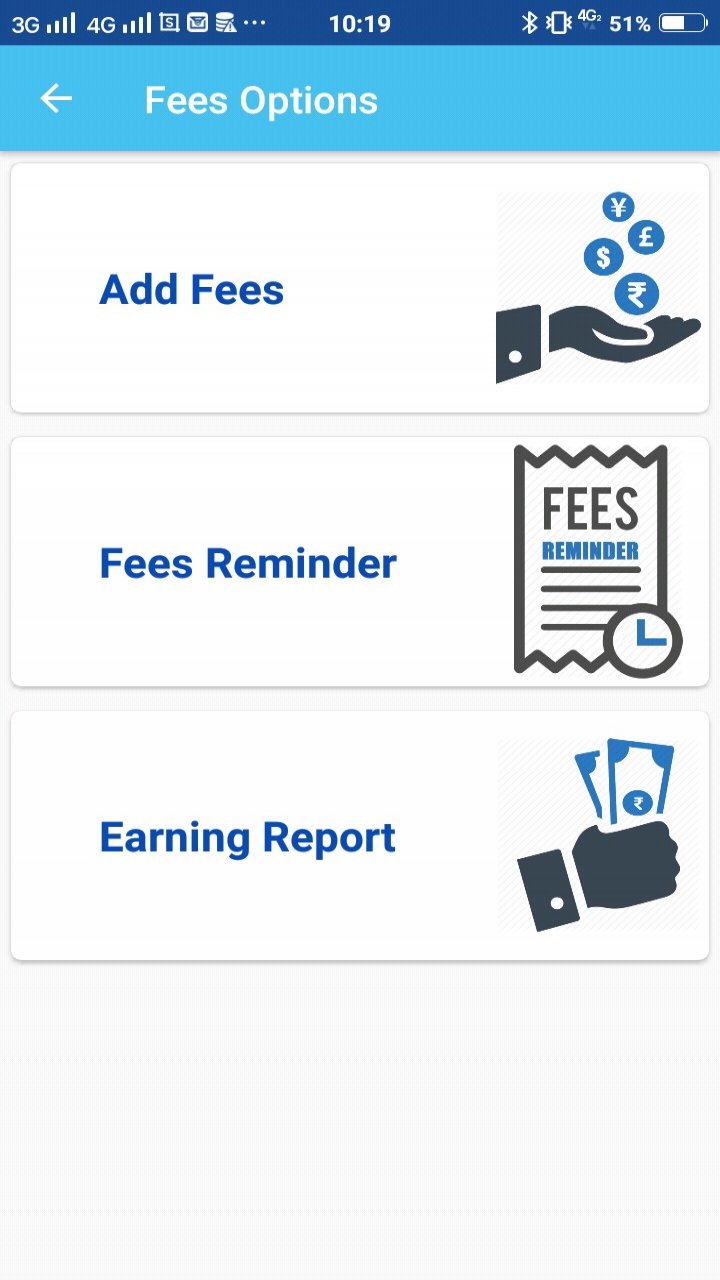Open the Add Fees option
Screen dimensions: 720x1280
[x=360, y=289]
